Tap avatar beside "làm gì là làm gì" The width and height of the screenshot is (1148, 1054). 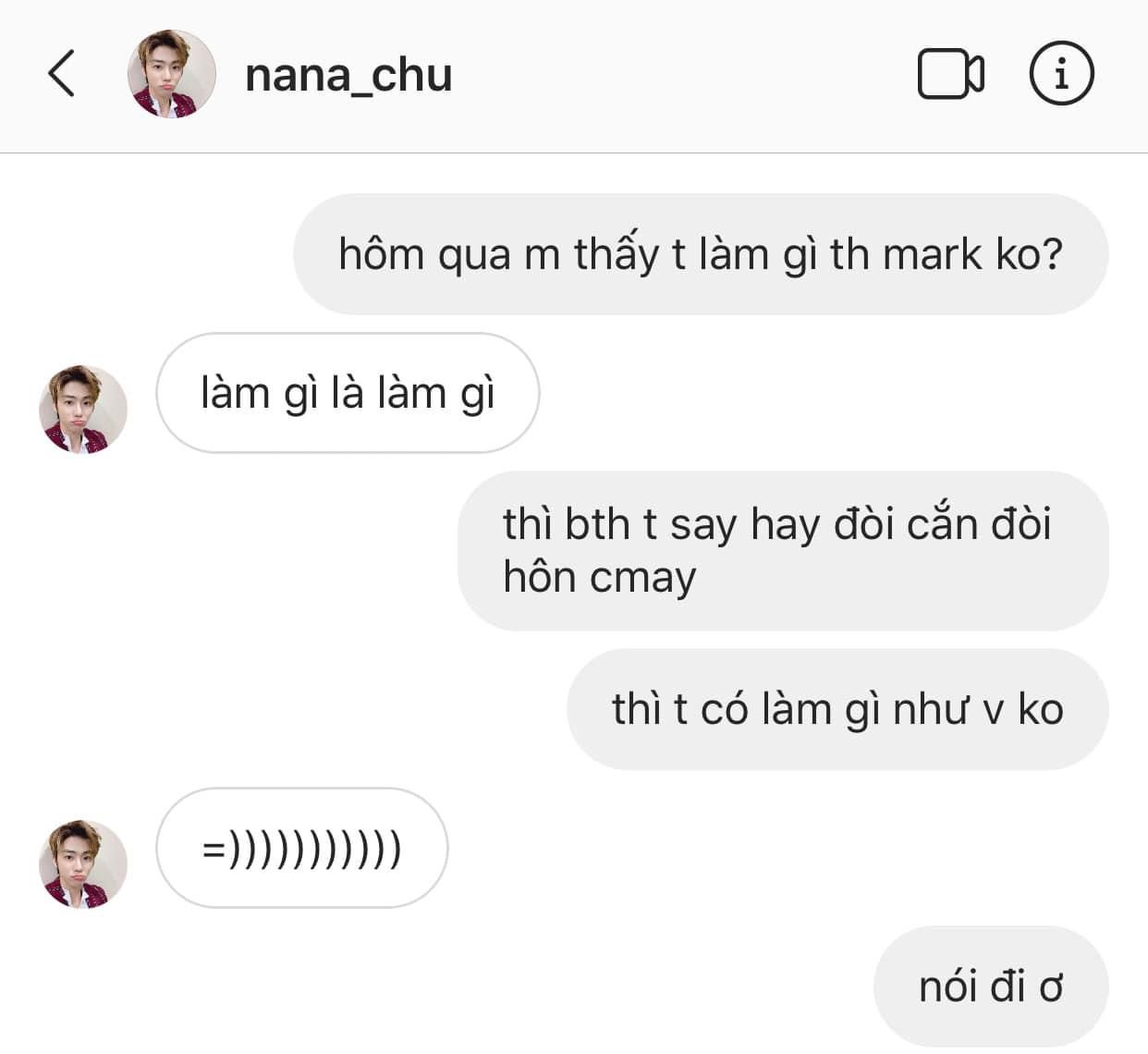pyautogui.click(x=83, y=409)
